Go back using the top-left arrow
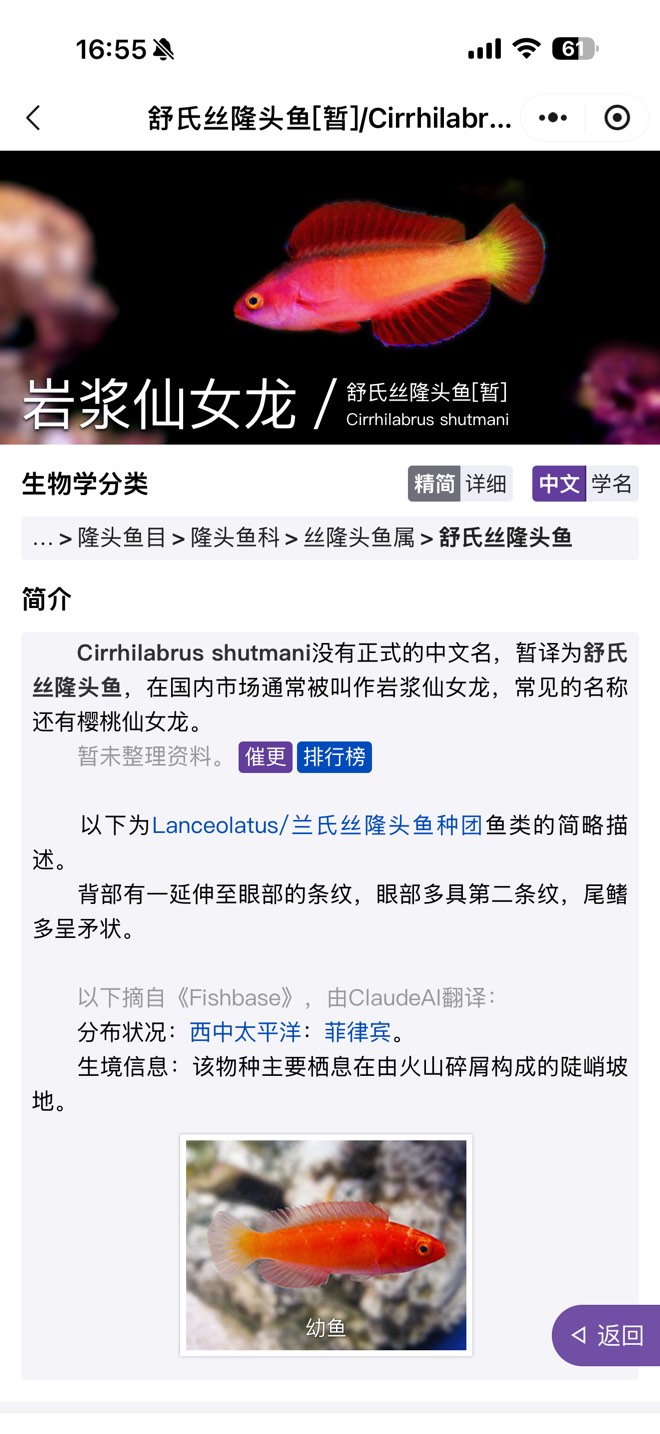 point(33,118)
